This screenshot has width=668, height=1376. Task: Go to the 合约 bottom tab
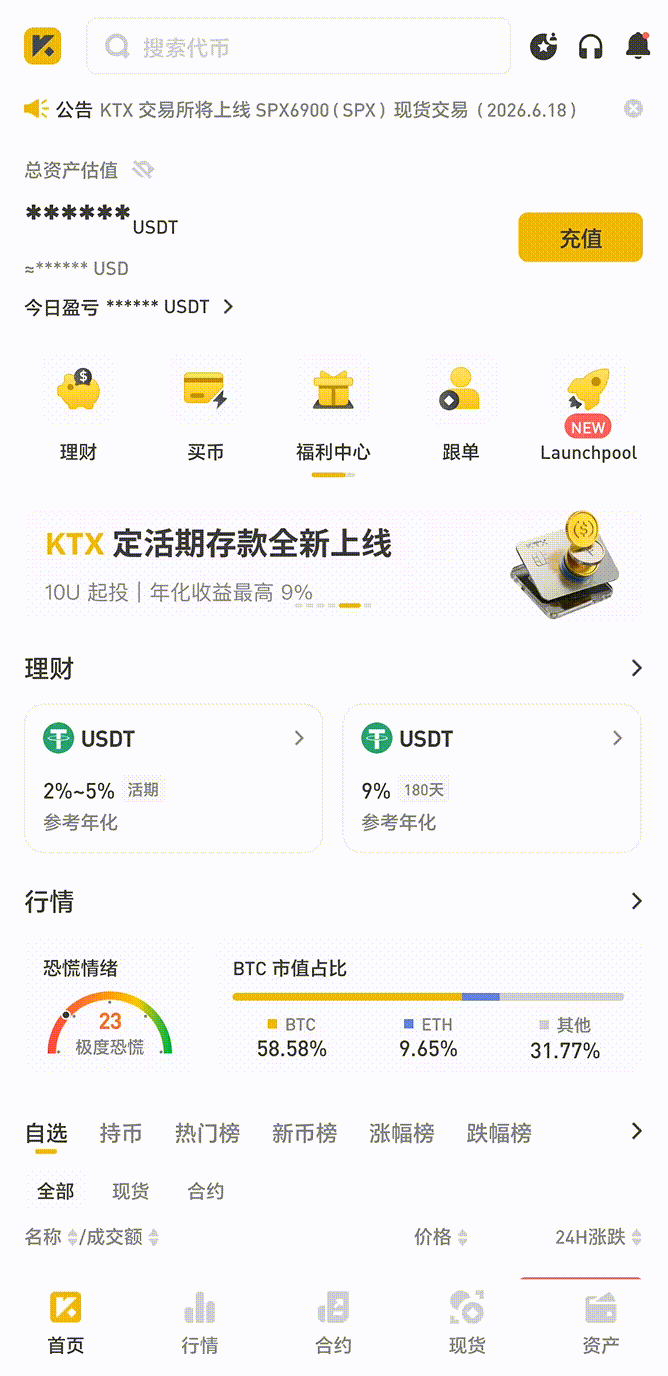(333, 1321)
